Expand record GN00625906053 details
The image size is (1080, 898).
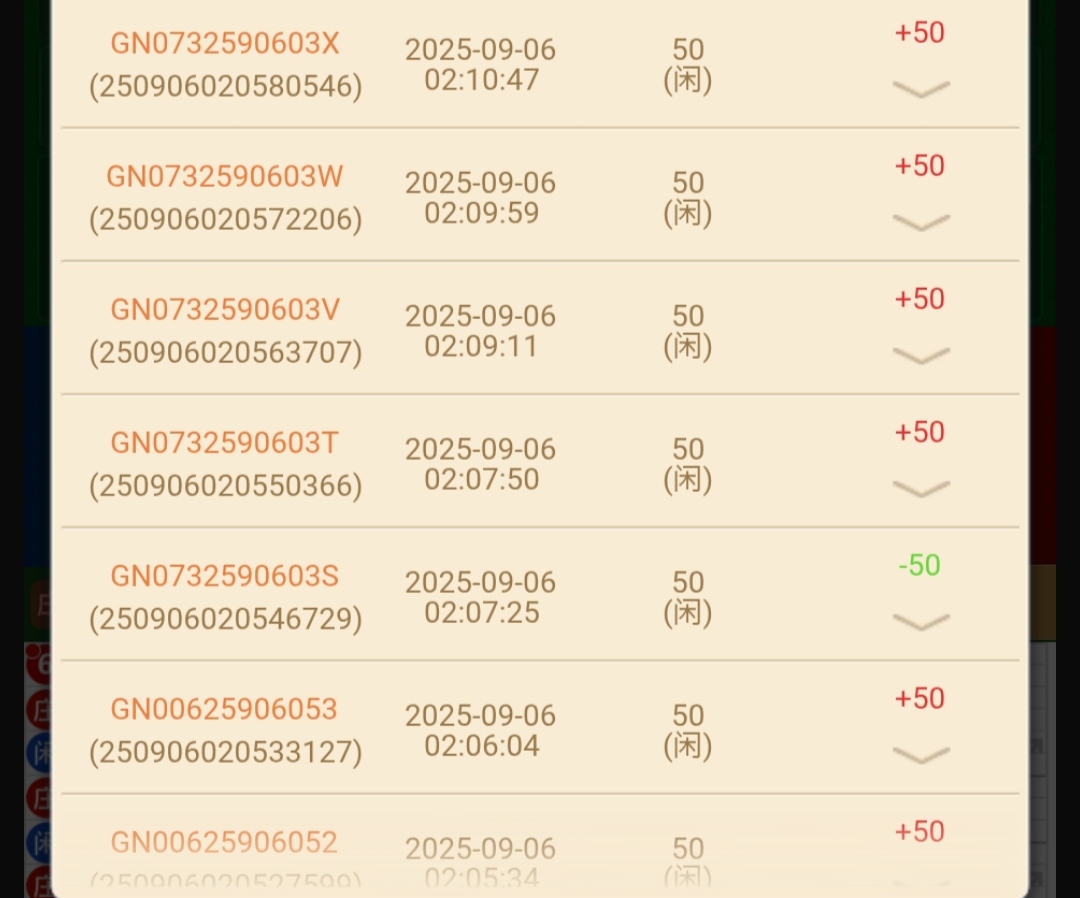click(x=920, y=755)
